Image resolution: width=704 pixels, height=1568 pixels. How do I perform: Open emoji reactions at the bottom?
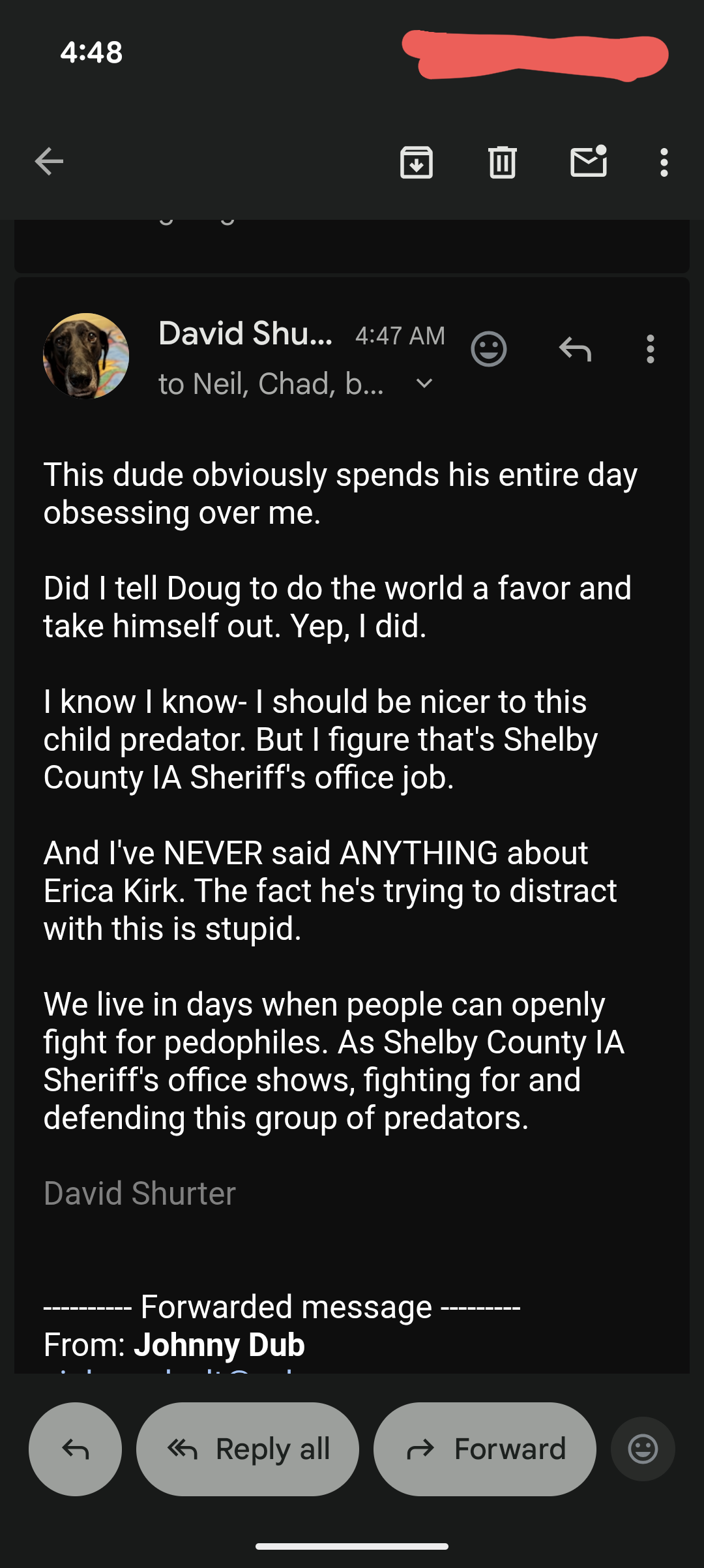point(643,1449)
